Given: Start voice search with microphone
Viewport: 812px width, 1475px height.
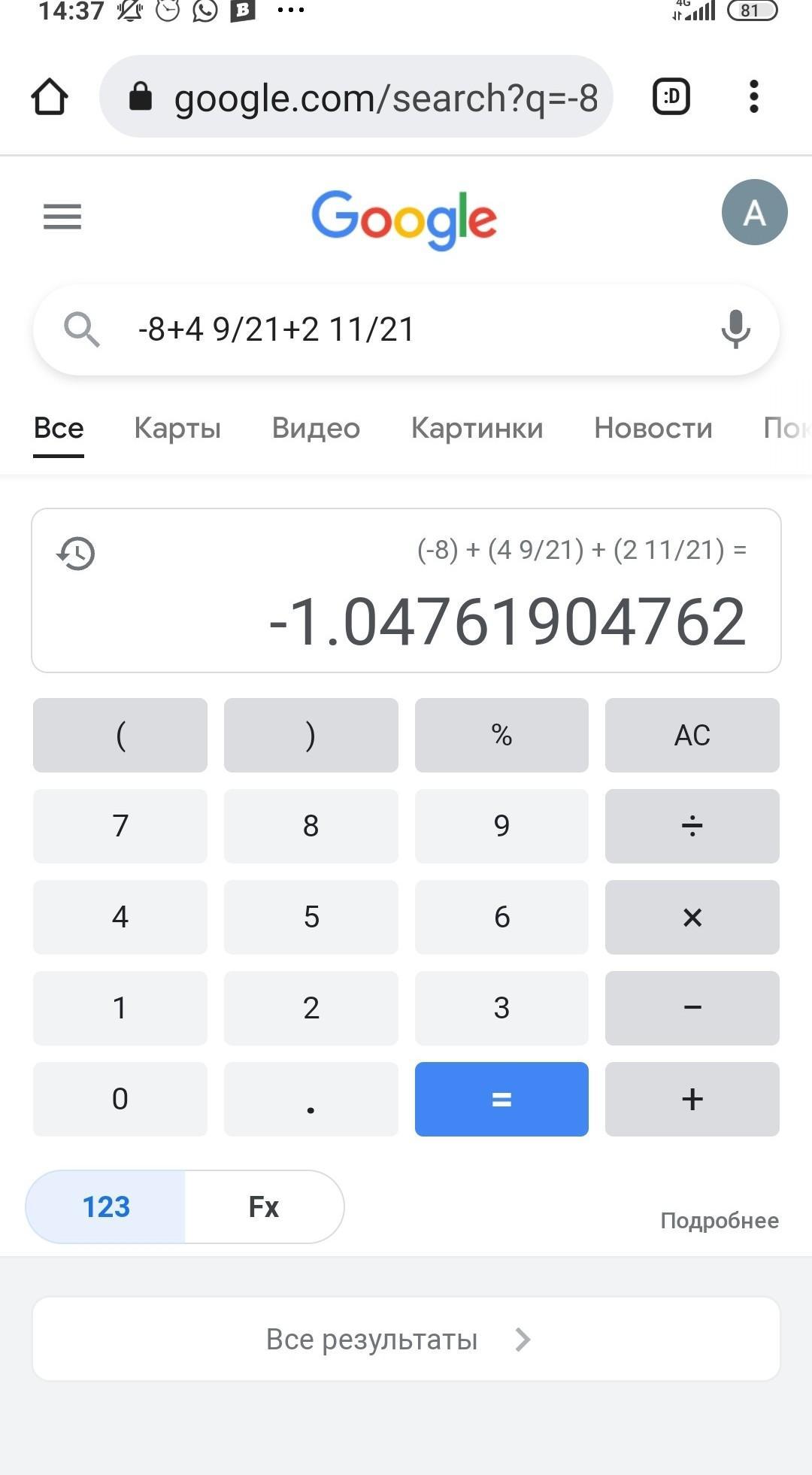Looking at the screenshot, I should (x=735, y=329).
